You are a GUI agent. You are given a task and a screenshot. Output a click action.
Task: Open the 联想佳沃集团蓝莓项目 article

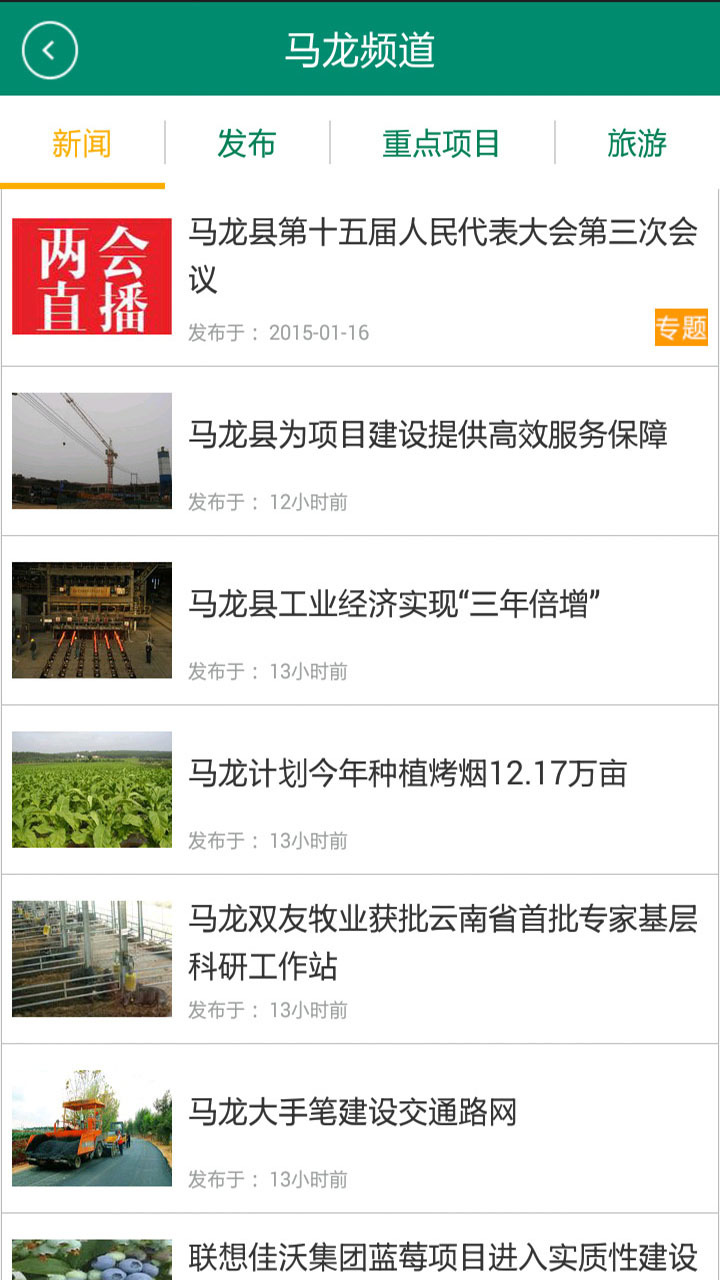coord(442,1257)
